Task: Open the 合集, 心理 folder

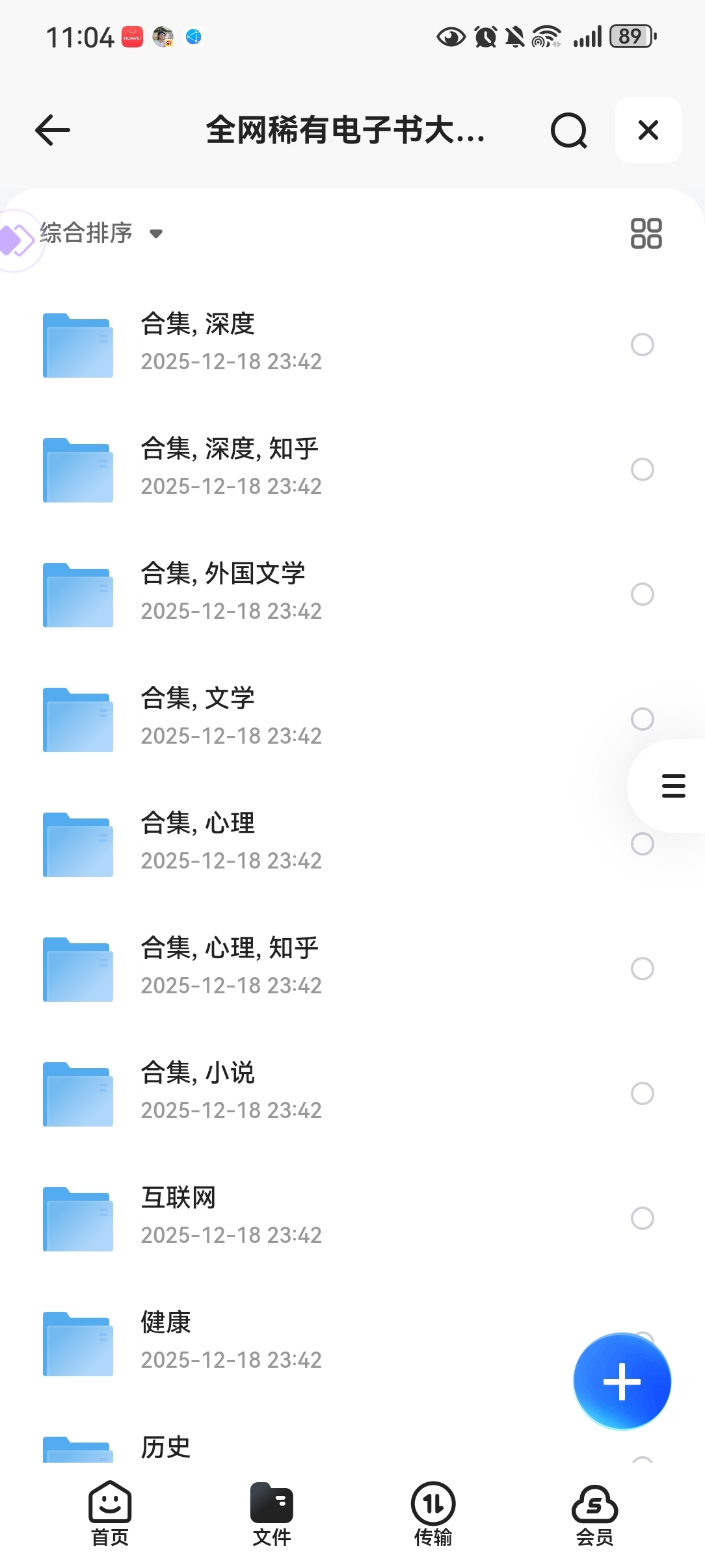Action: tap(198, 842)
